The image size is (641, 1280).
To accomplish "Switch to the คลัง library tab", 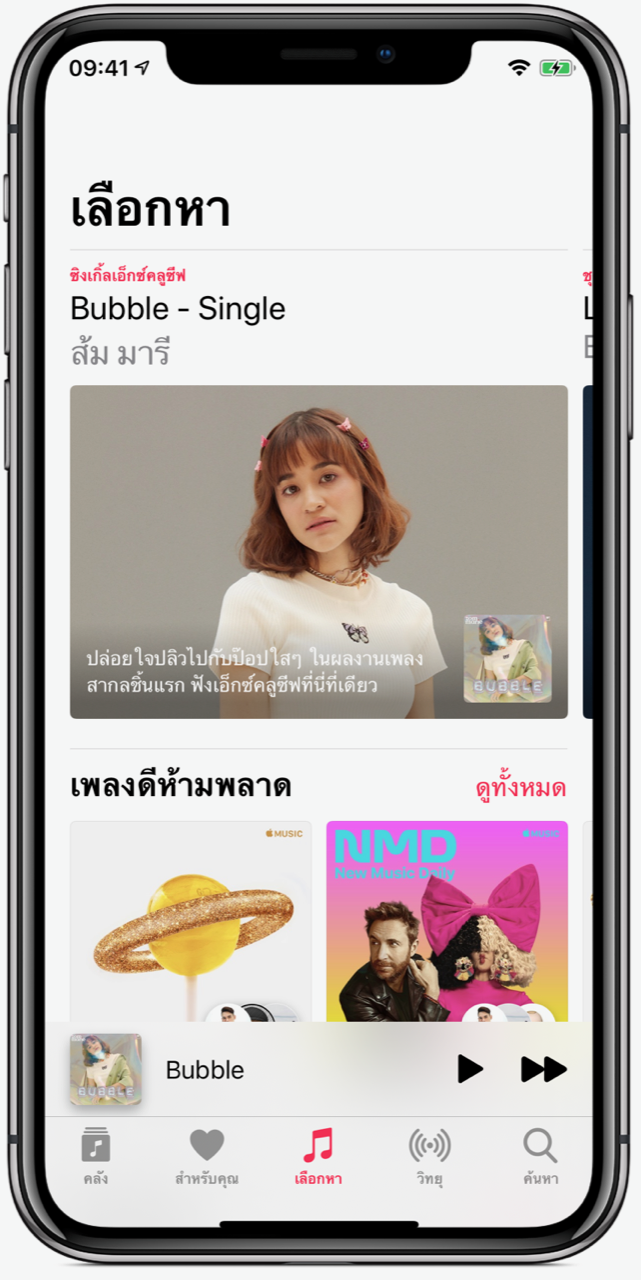I will (x=96, y=1156).
